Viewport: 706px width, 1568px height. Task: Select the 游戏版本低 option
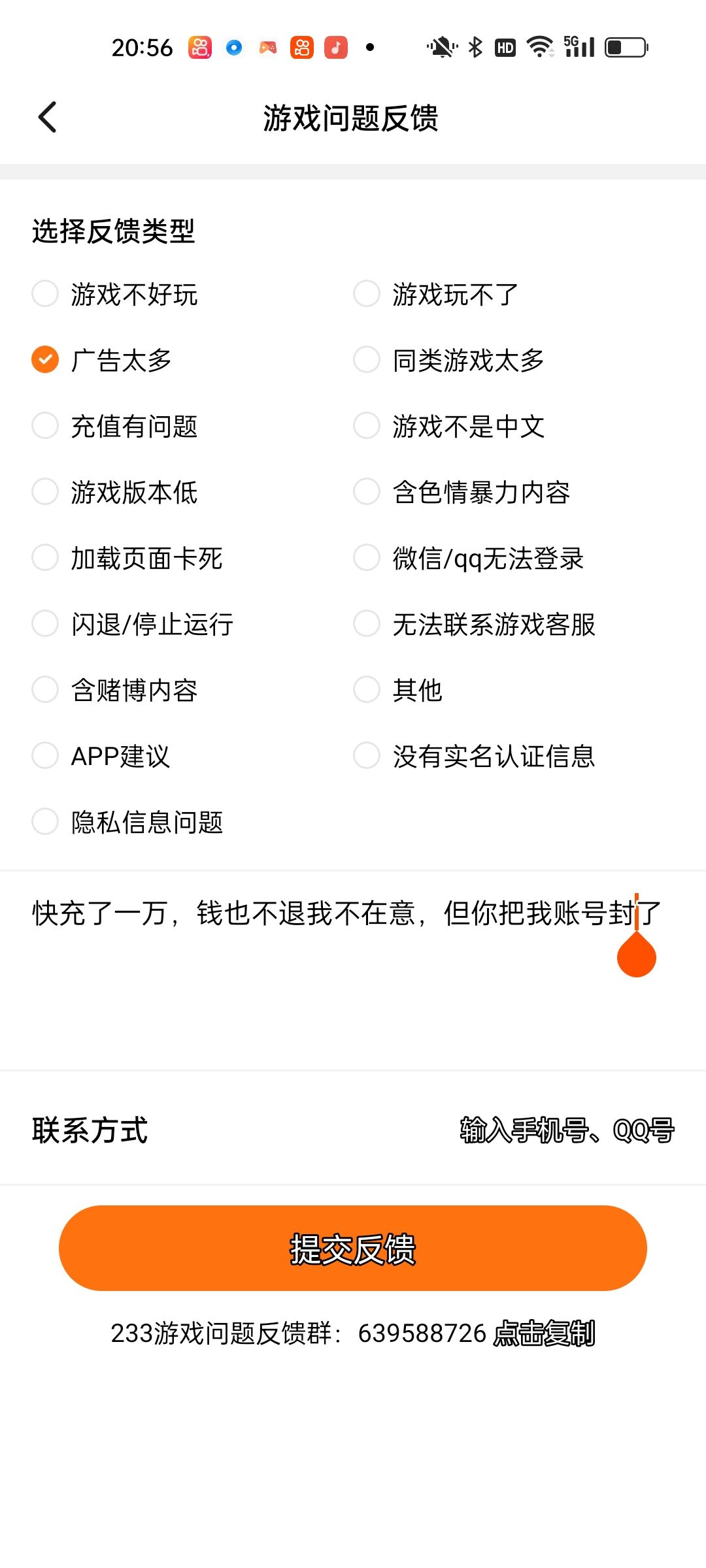45,492
